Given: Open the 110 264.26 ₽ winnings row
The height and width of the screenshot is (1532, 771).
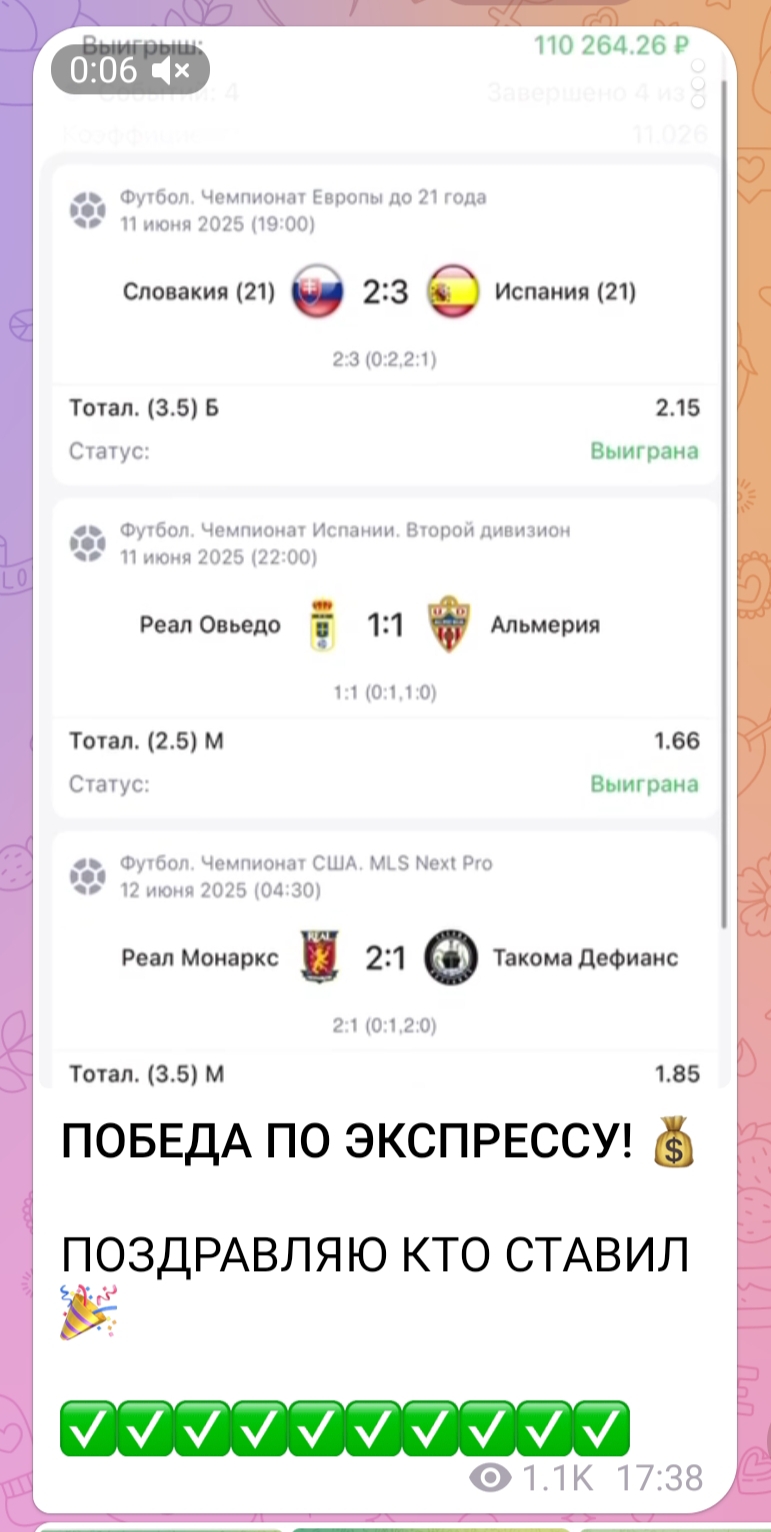Looking at the screenshot, I should (x=610, y=45).
